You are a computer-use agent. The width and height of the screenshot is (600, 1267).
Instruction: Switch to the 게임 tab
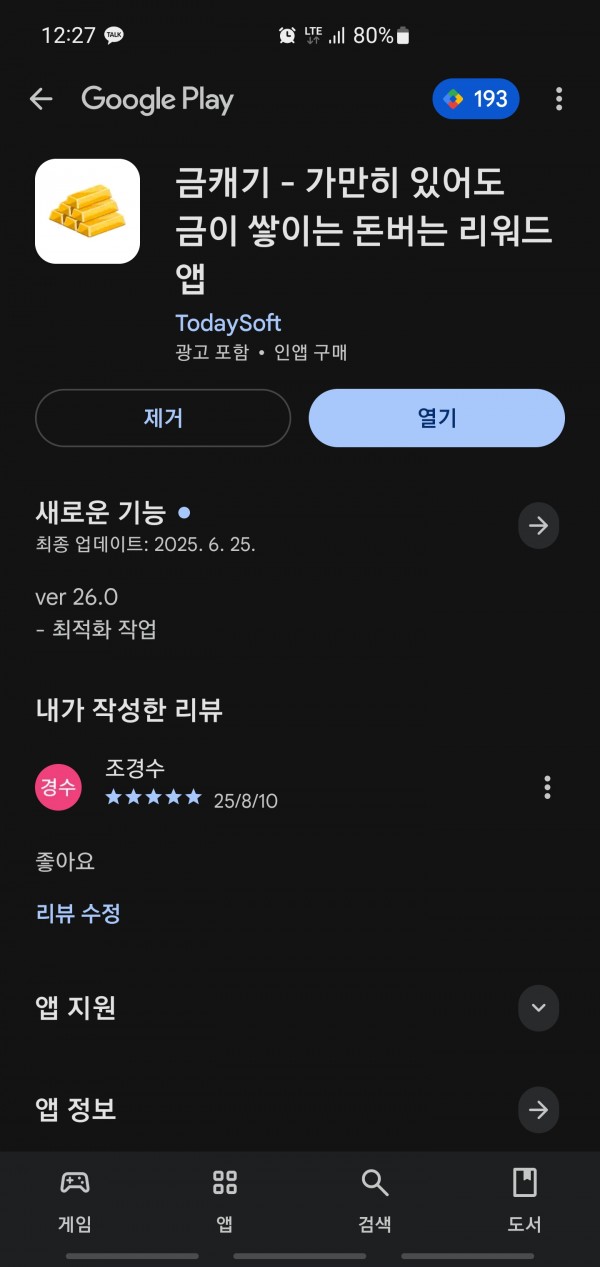click(75, 1200)
